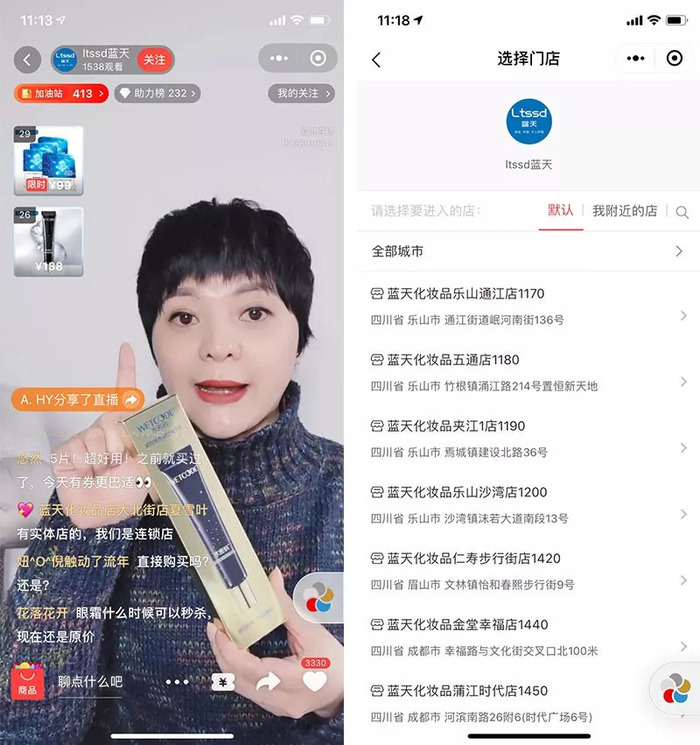
Task: Follow Ltssd蓝天 with the 关注 button
Action: [154, 60]
